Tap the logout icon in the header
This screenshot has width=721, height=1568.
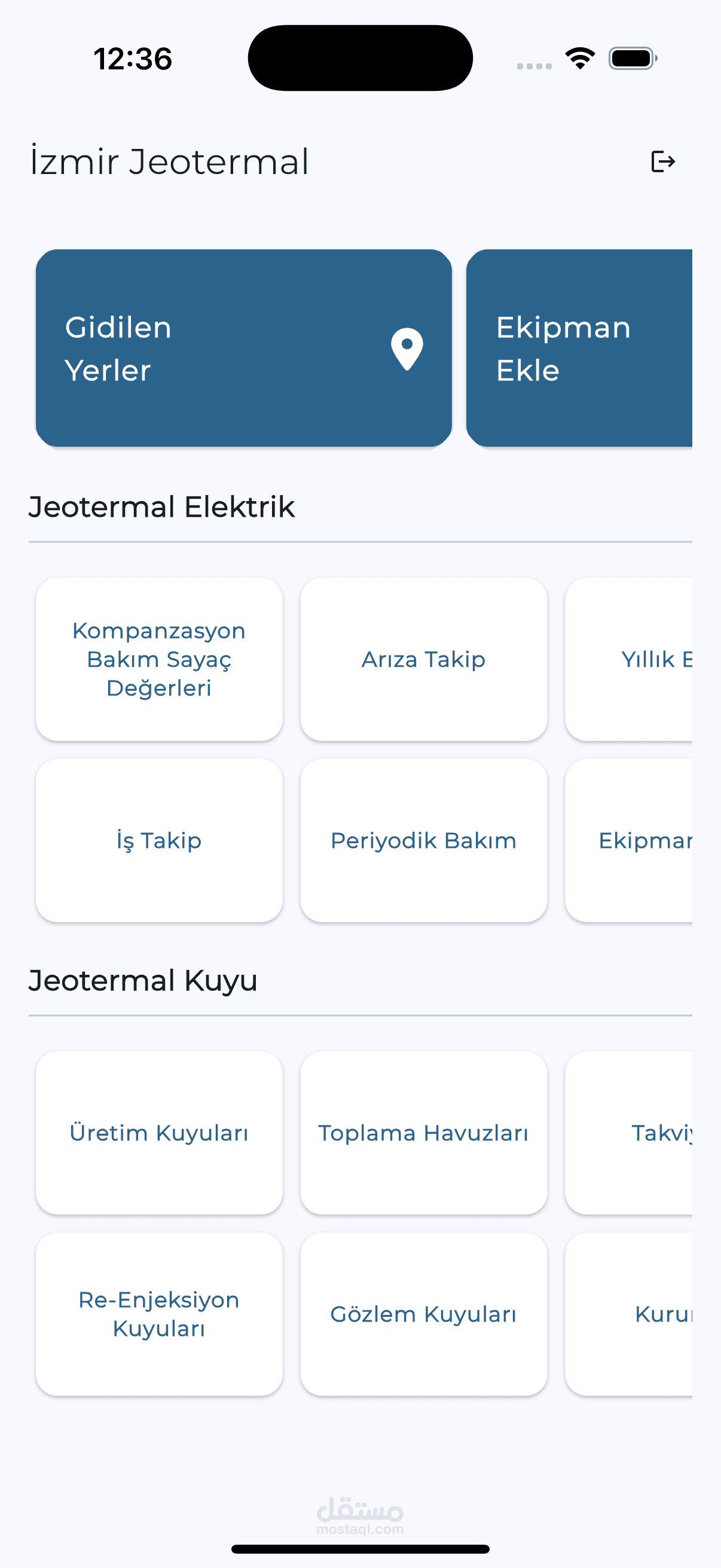click(662, 162)
